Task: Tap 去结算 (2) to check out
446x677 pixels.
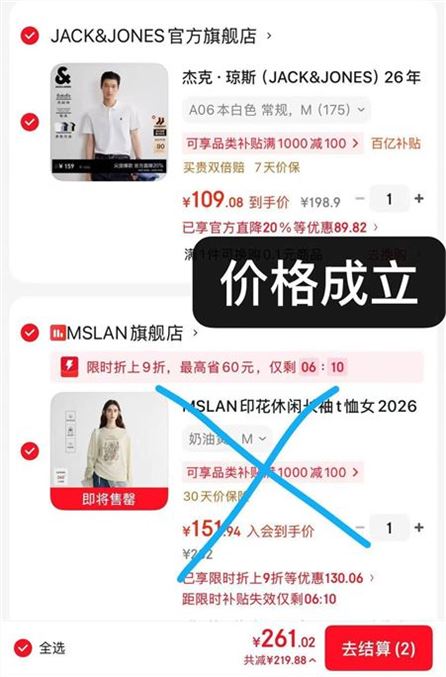Action: (379, 649)
